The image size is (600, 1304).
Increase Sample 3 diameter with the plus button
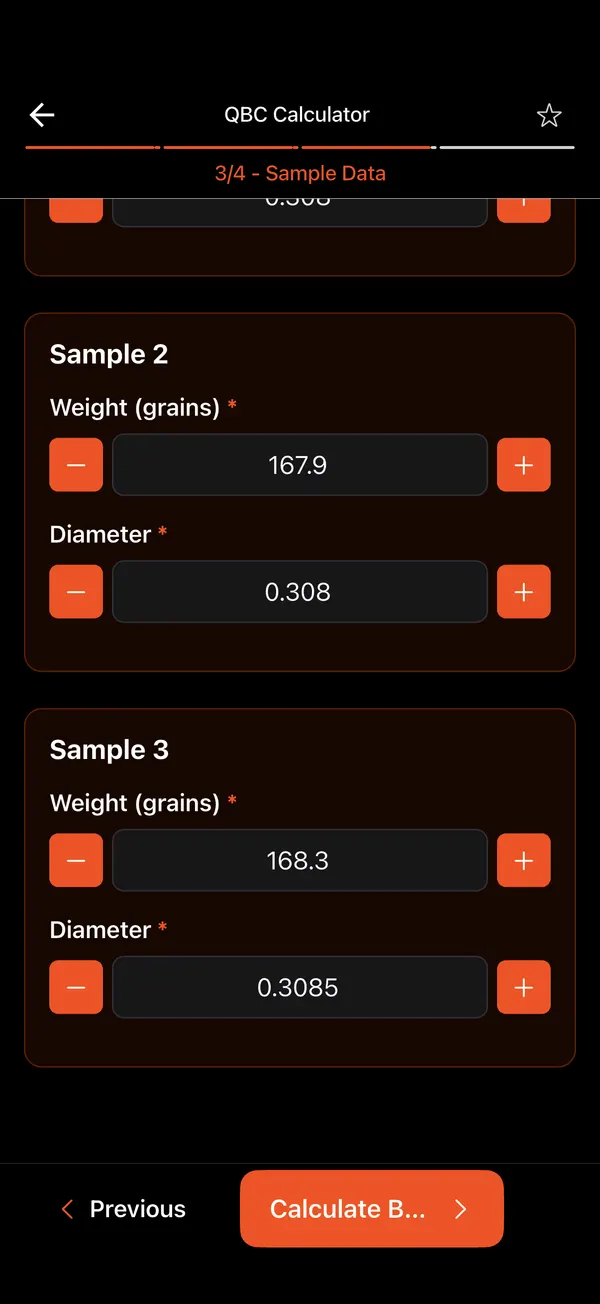[524, 987]
